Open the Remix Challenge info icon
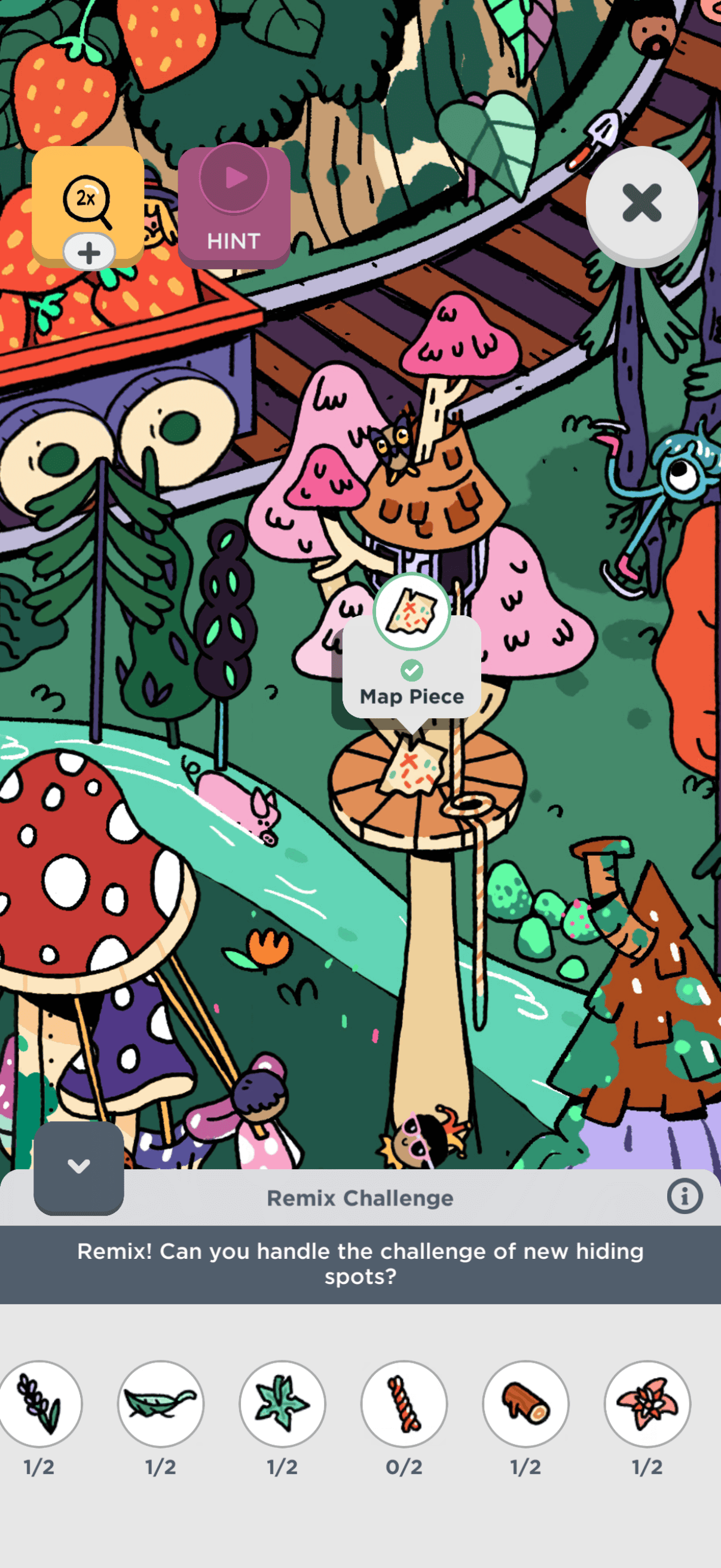Image resolution: width=721 pixels, height=1568 pixels. click(x=685, y=1196)
